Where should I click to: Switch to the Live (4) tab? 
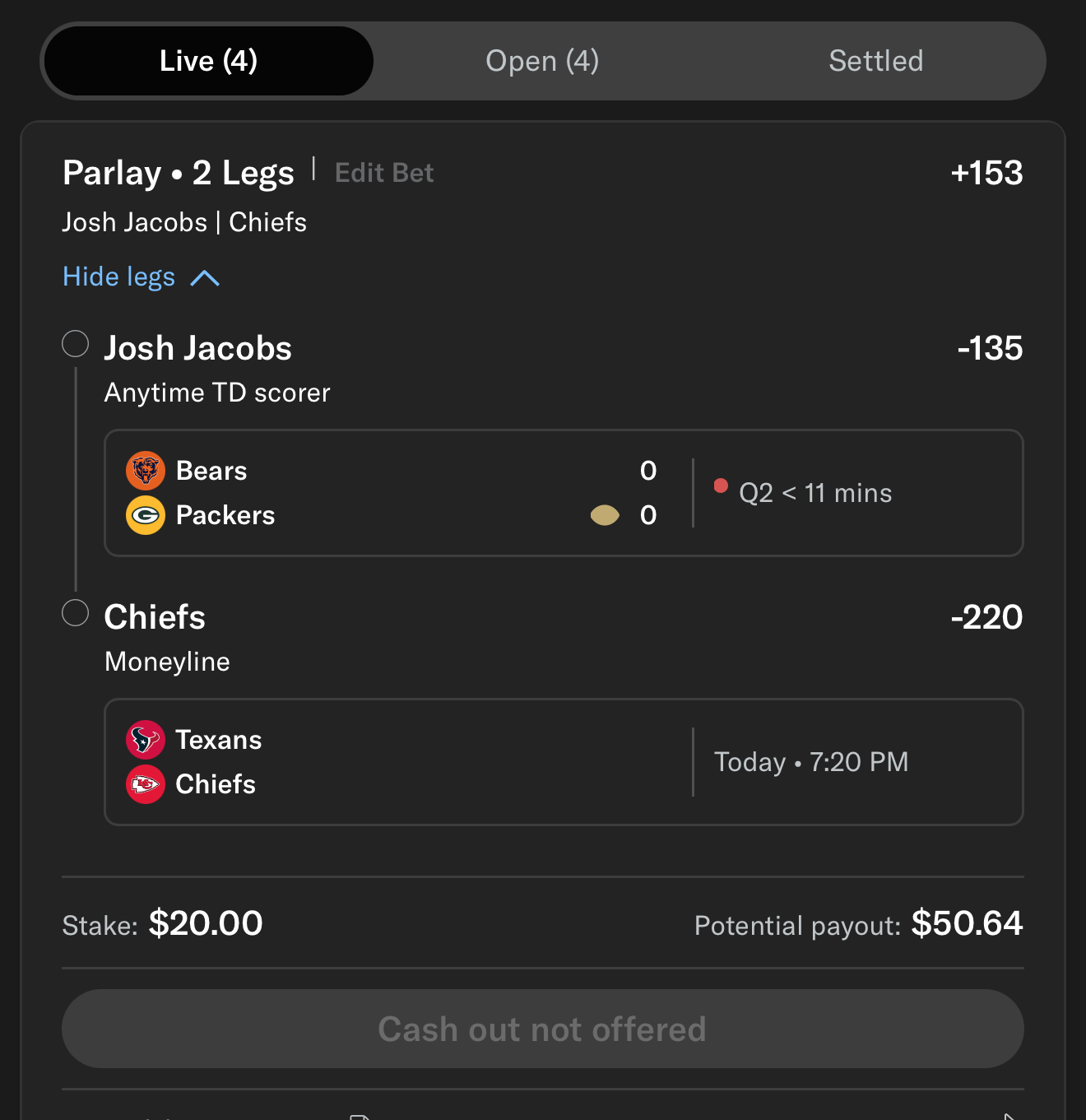pos(208,61)
